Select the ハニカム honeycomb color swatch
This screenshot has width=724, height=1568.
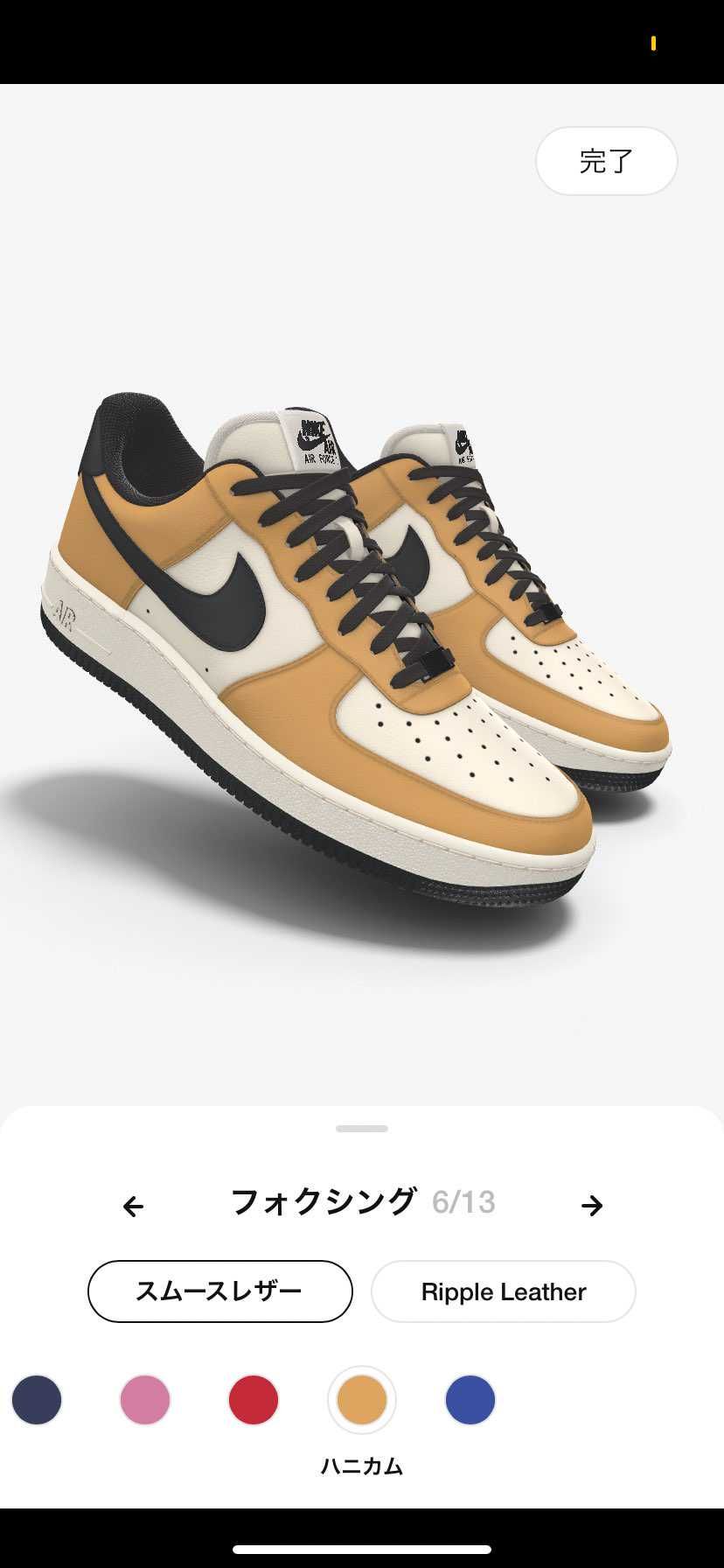pyautogui.click(x=362, y=1400)
